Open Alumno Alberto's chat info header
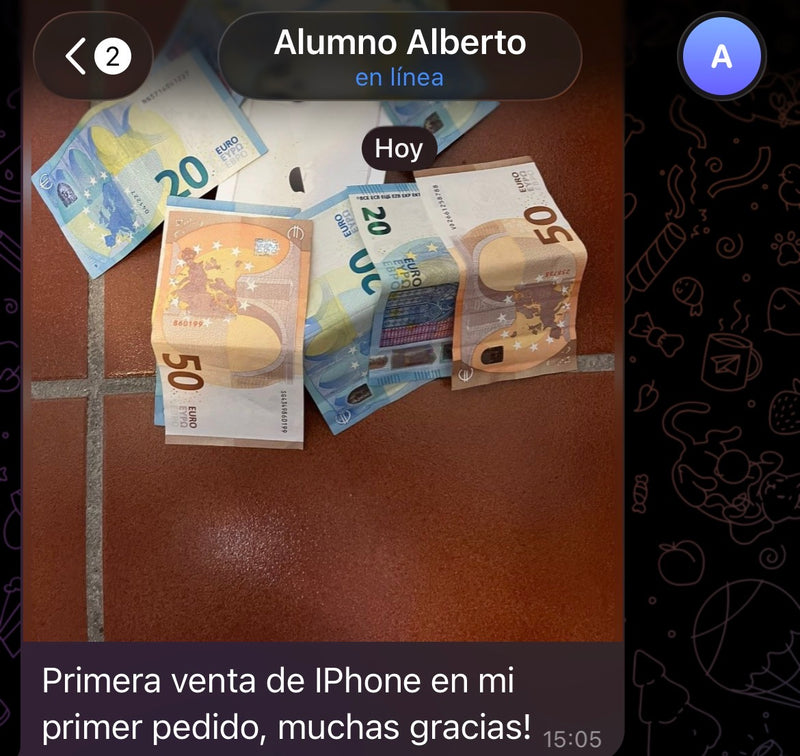The image size is (800, 756). pos(399,56)
